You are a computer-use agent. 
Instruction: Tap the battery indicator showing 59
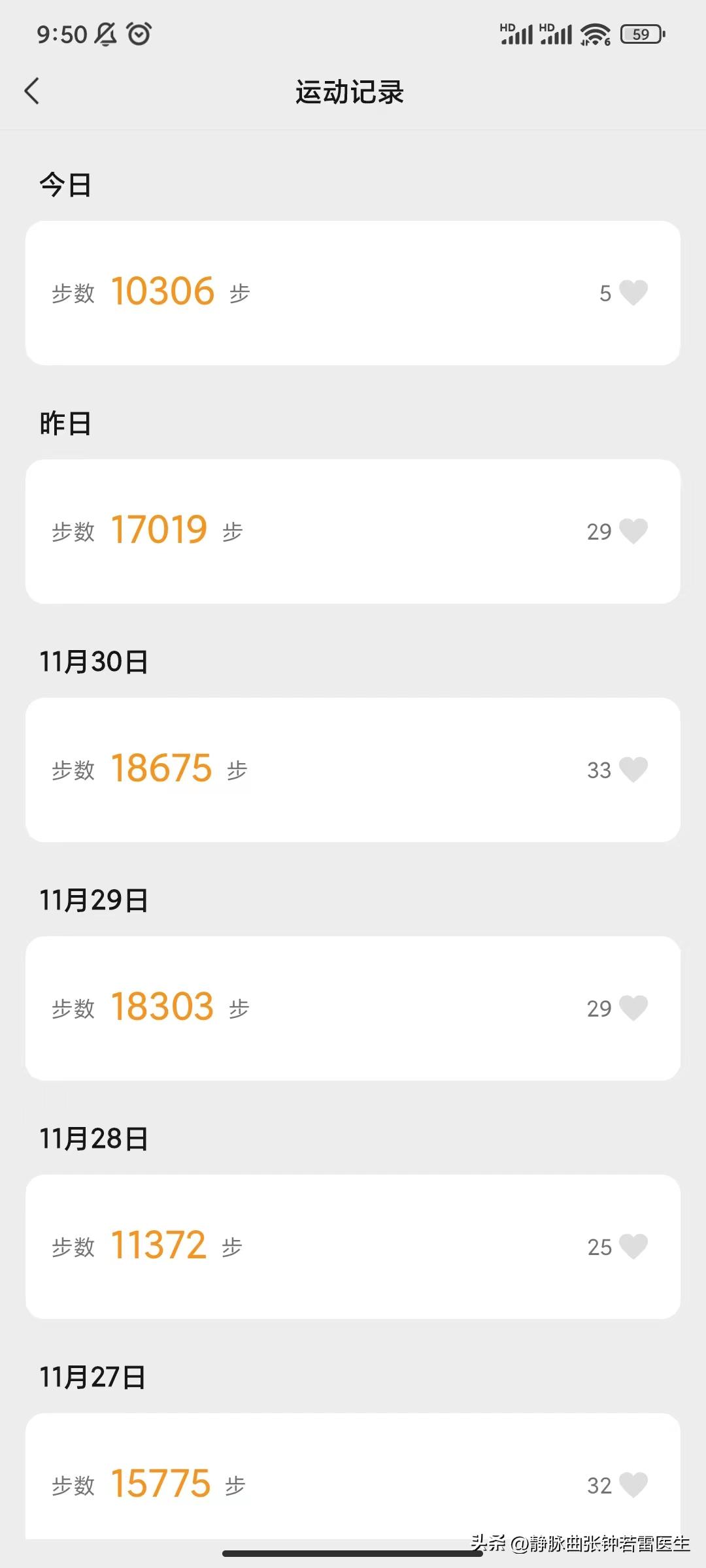(x=642, y=33)
